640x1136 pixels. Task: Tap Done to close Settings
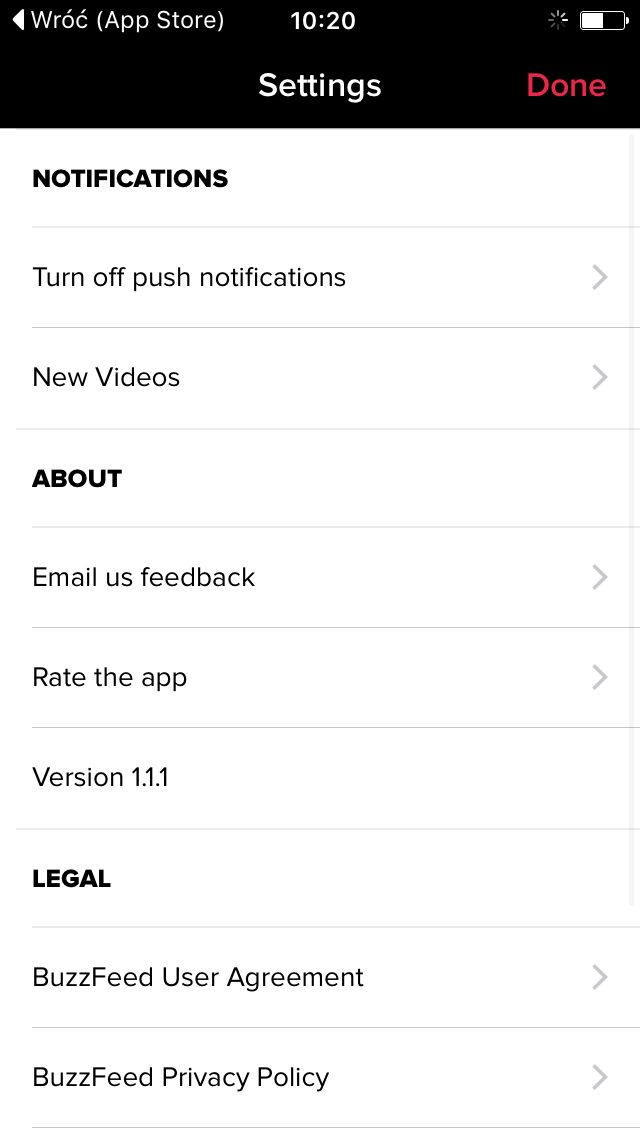coord(566,85)
